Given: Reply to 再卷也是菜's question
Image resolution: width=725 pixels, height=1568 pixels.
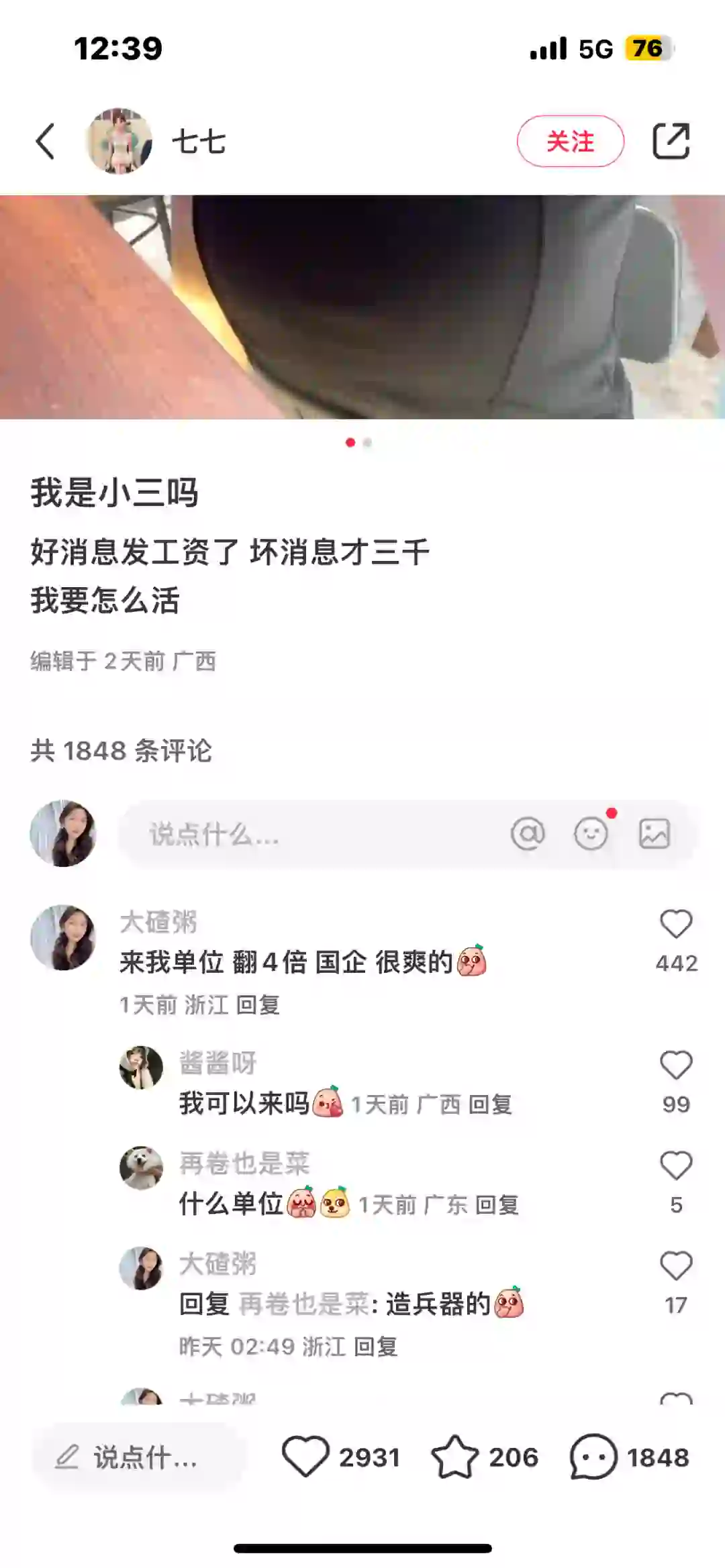Looking at the screenshot, I should (497, 1205).
